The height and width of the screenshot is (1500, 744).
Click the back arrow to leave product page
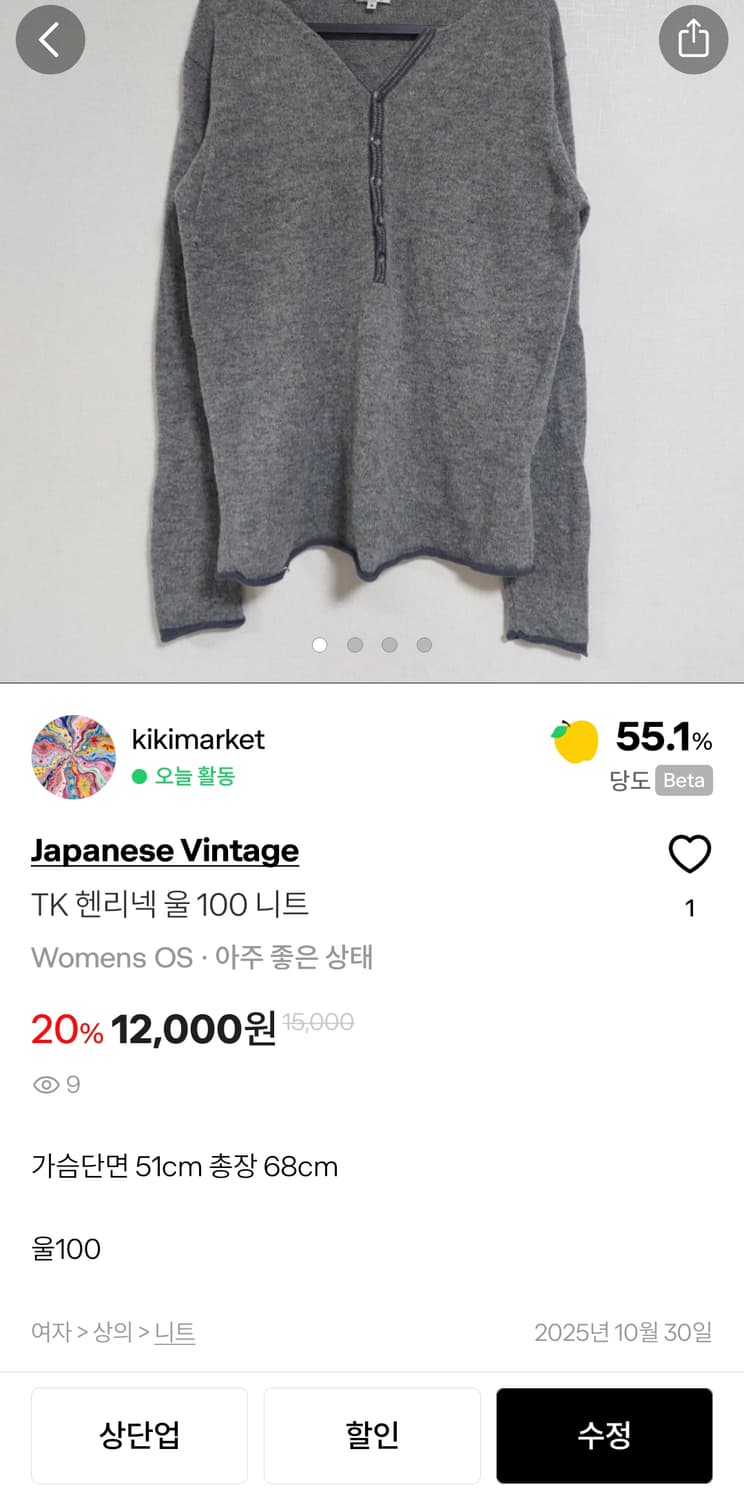[50, 40]
